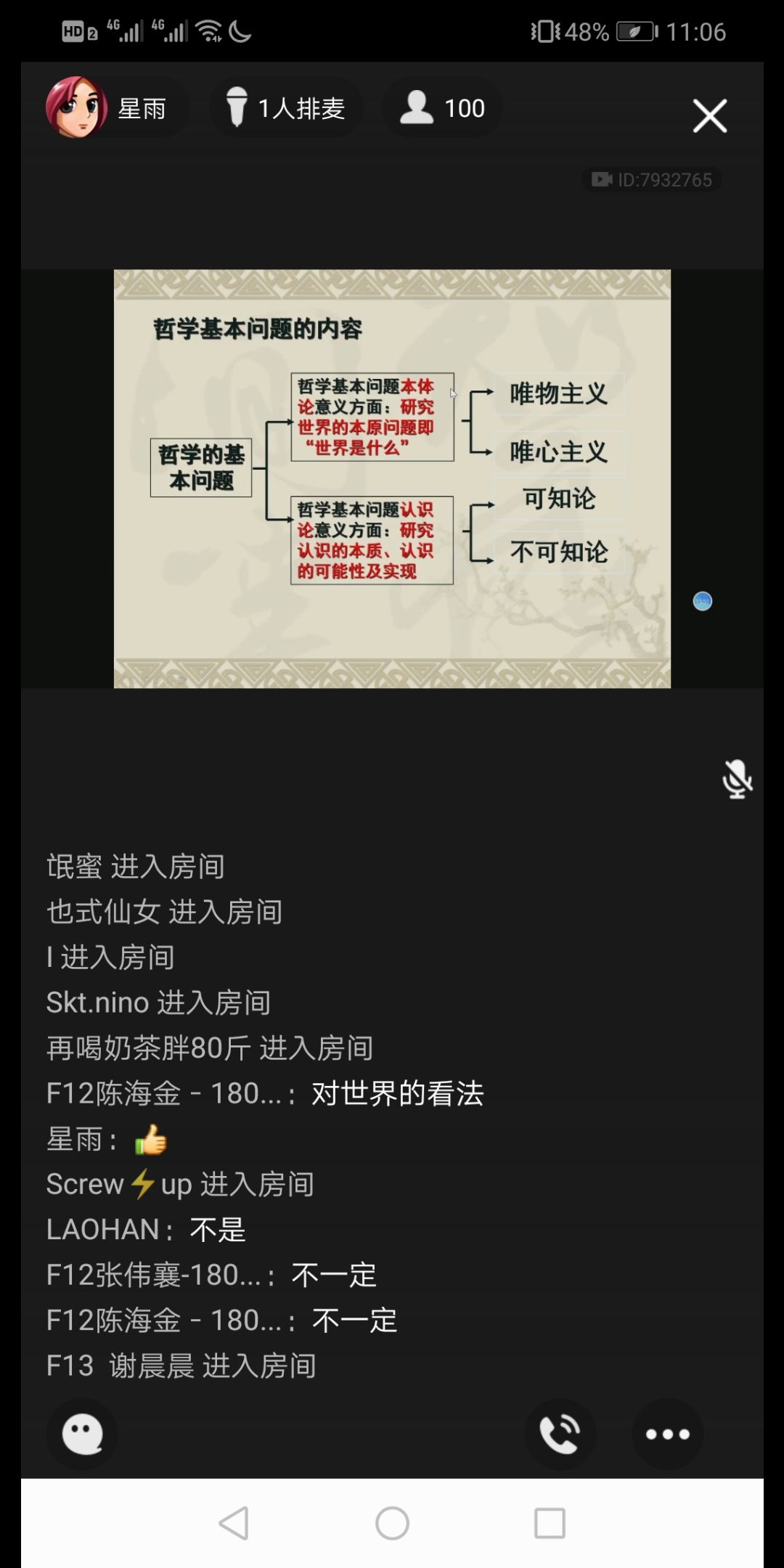Go to the system home screen
The image size is (784, 1568).
[x=392, y=1523]
